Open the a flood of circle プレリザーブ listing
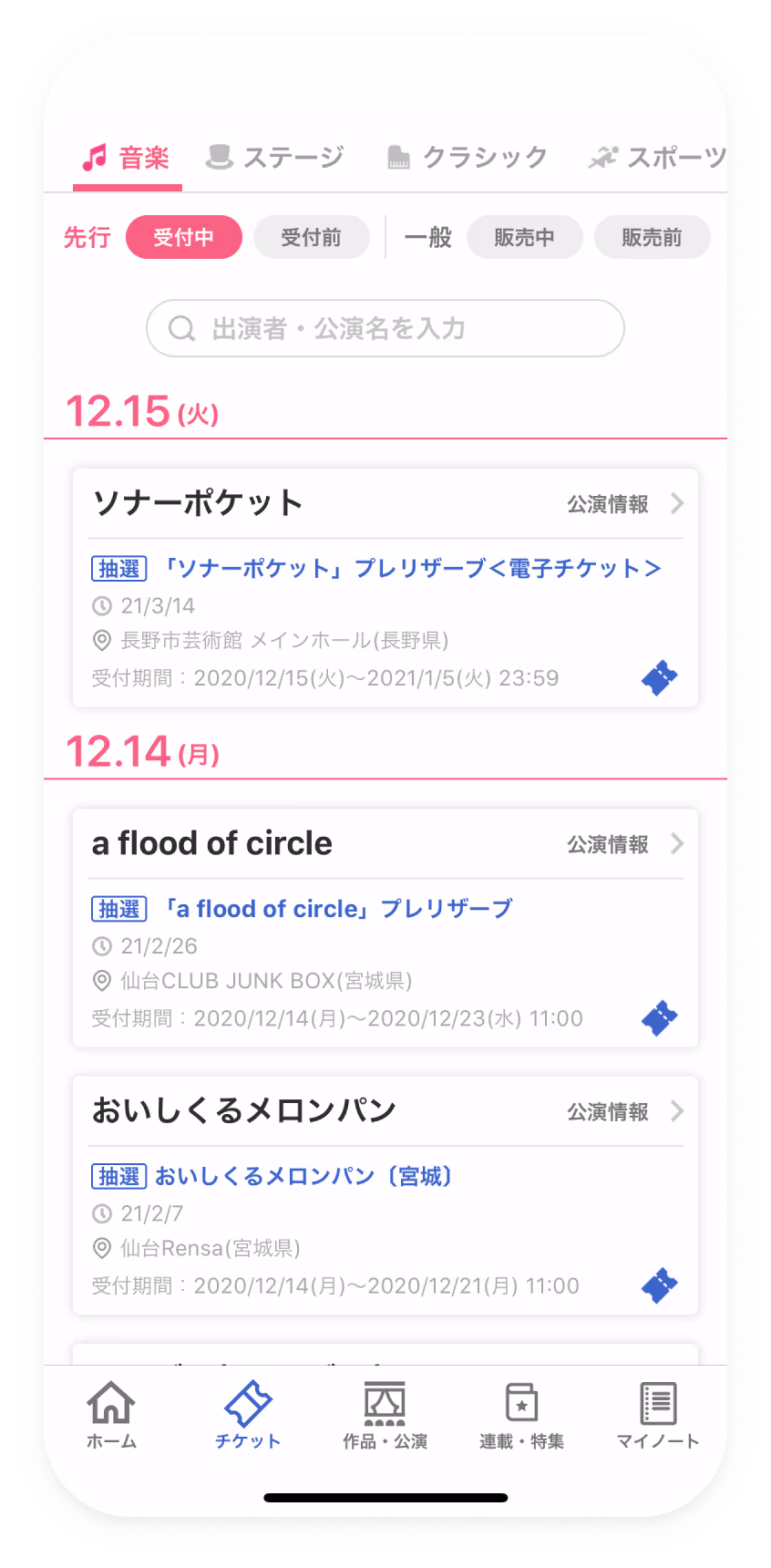The width and height of the screenshot is (771, 1568). [x=303, y=909]
